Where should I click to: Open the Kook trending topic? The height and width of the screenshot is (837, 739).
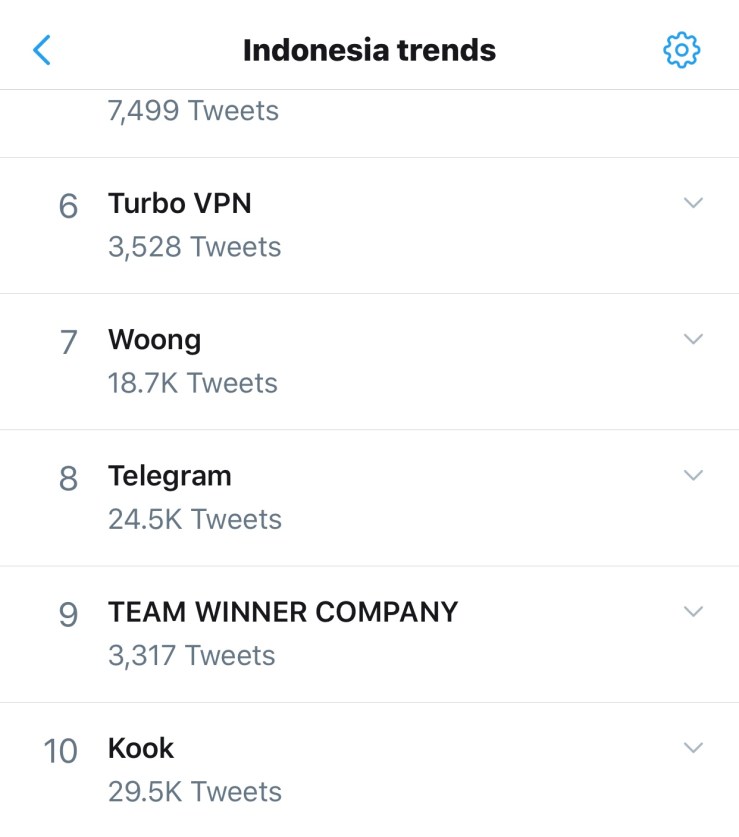click(141, 748)
